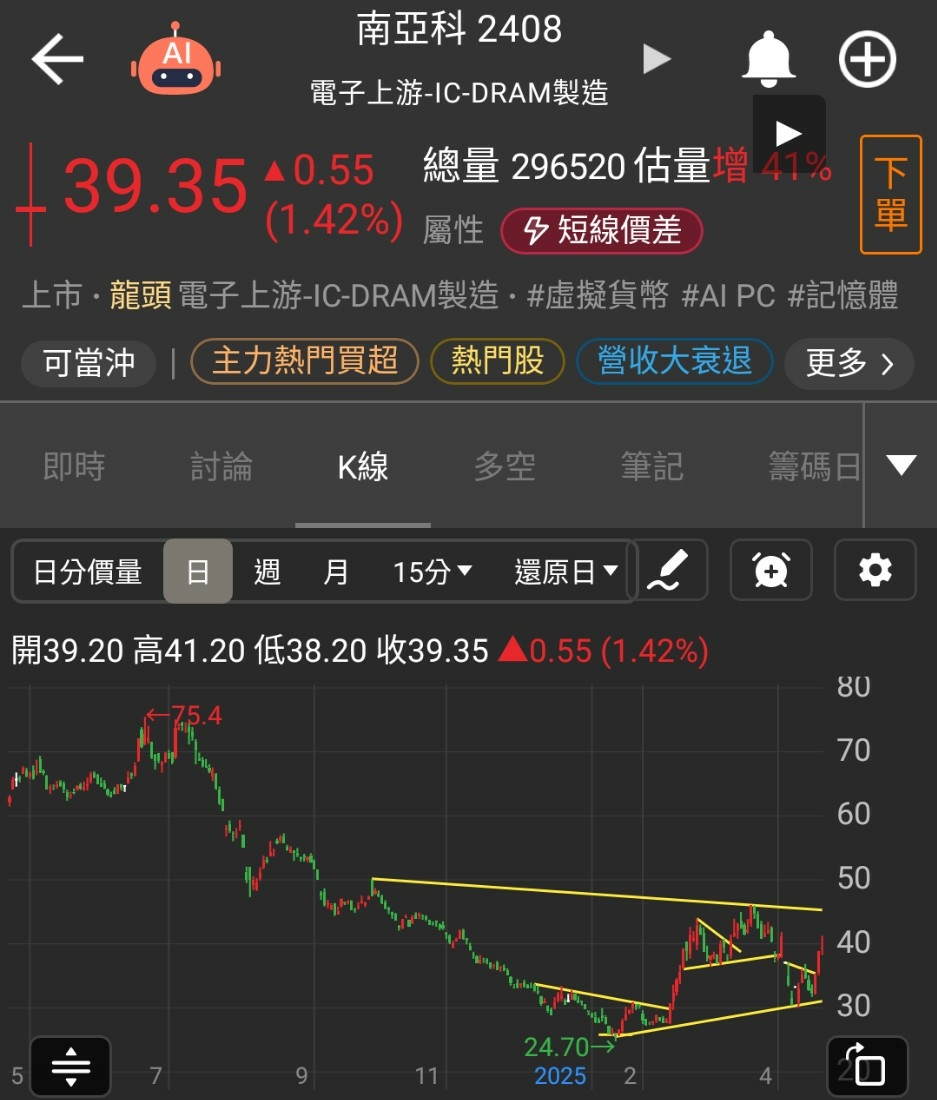The image size is (937, 1100).
Task: Select the 熱門股 tag
Action: (497, 361)
